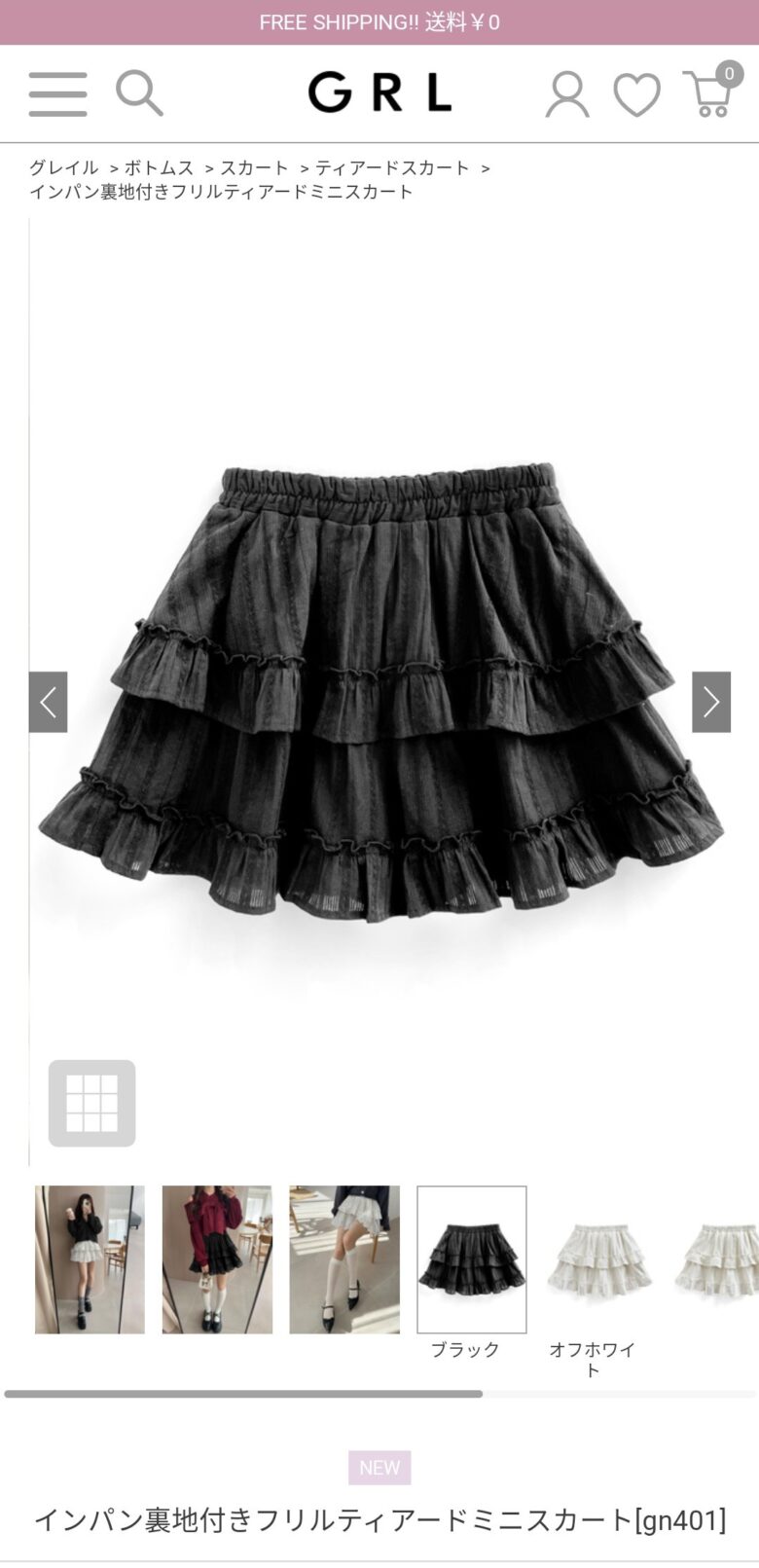The width and height of the screenshot is (759, 1568).
Task: View the red blouse outfit thumbnail
Action: (217, 1258)
